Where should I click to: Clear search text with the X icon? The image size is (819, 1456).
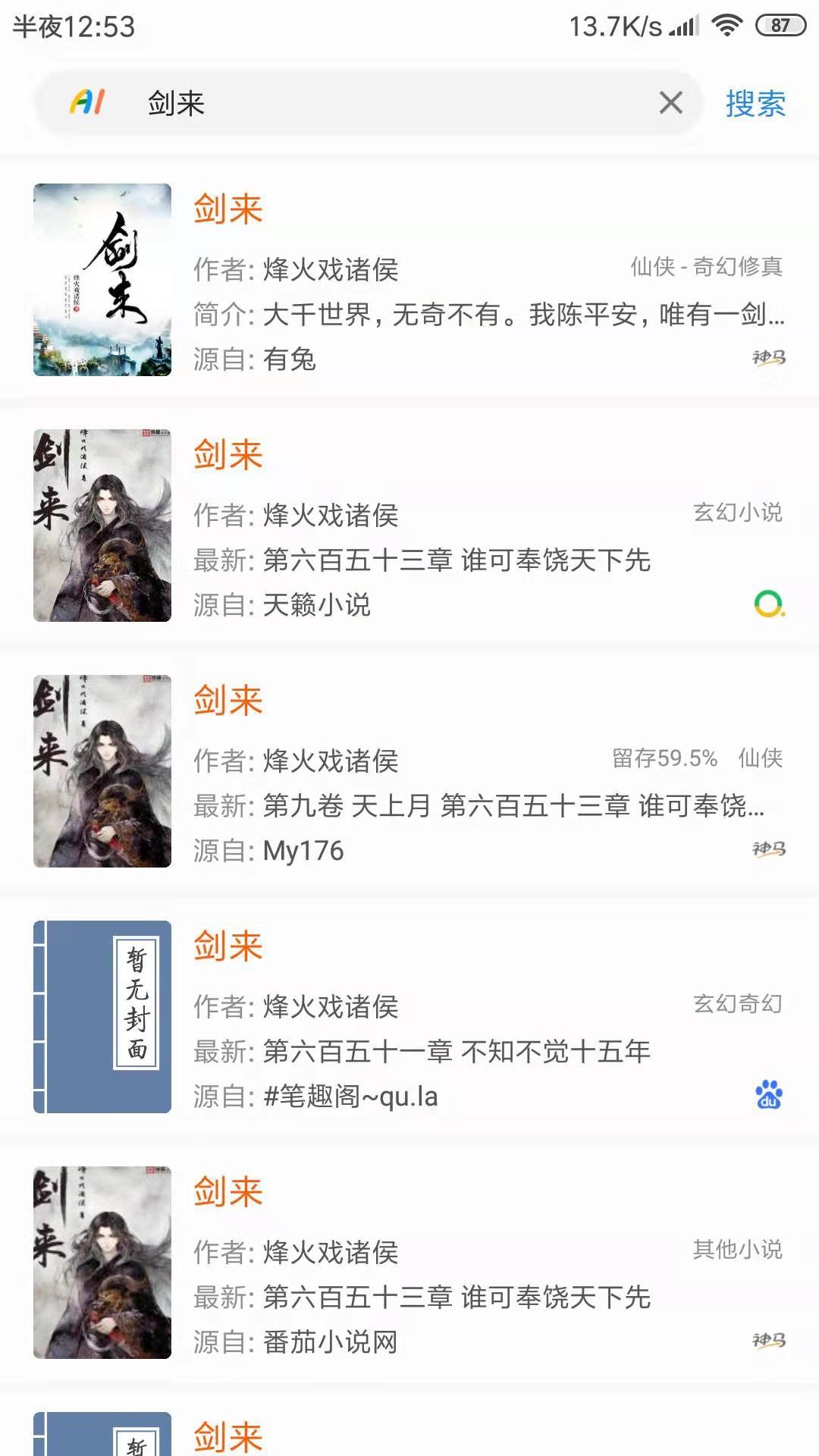pyautogui.click(x=670, y=103)
